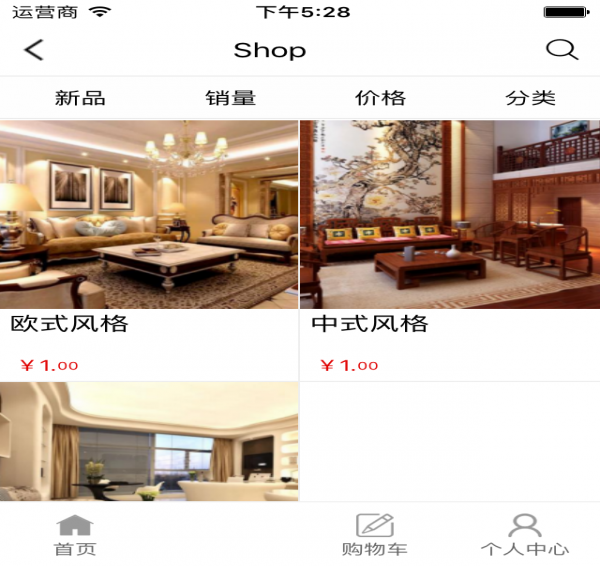Open the 分类 filter
600x566 pixels.
[x=530, y=98]
